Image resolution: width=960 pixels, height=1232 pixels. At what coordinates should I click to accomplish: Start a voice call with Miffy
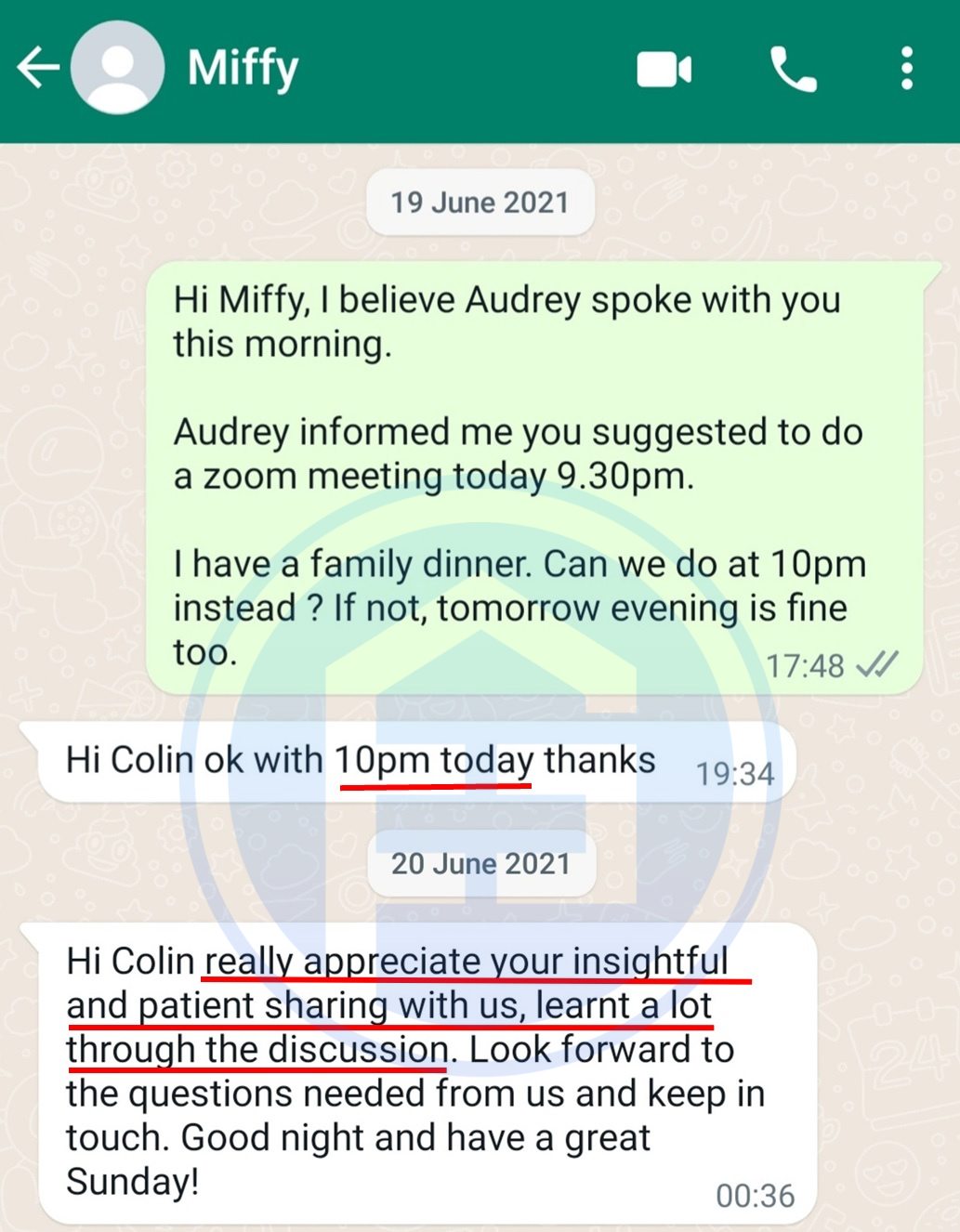tap(793, 70)
